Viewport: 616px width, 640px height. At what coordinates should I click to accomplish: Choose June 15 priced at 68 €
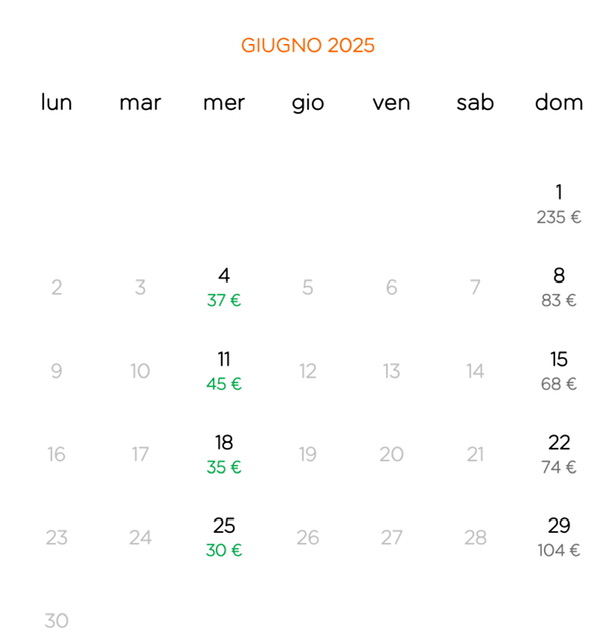tap(558, 370)
